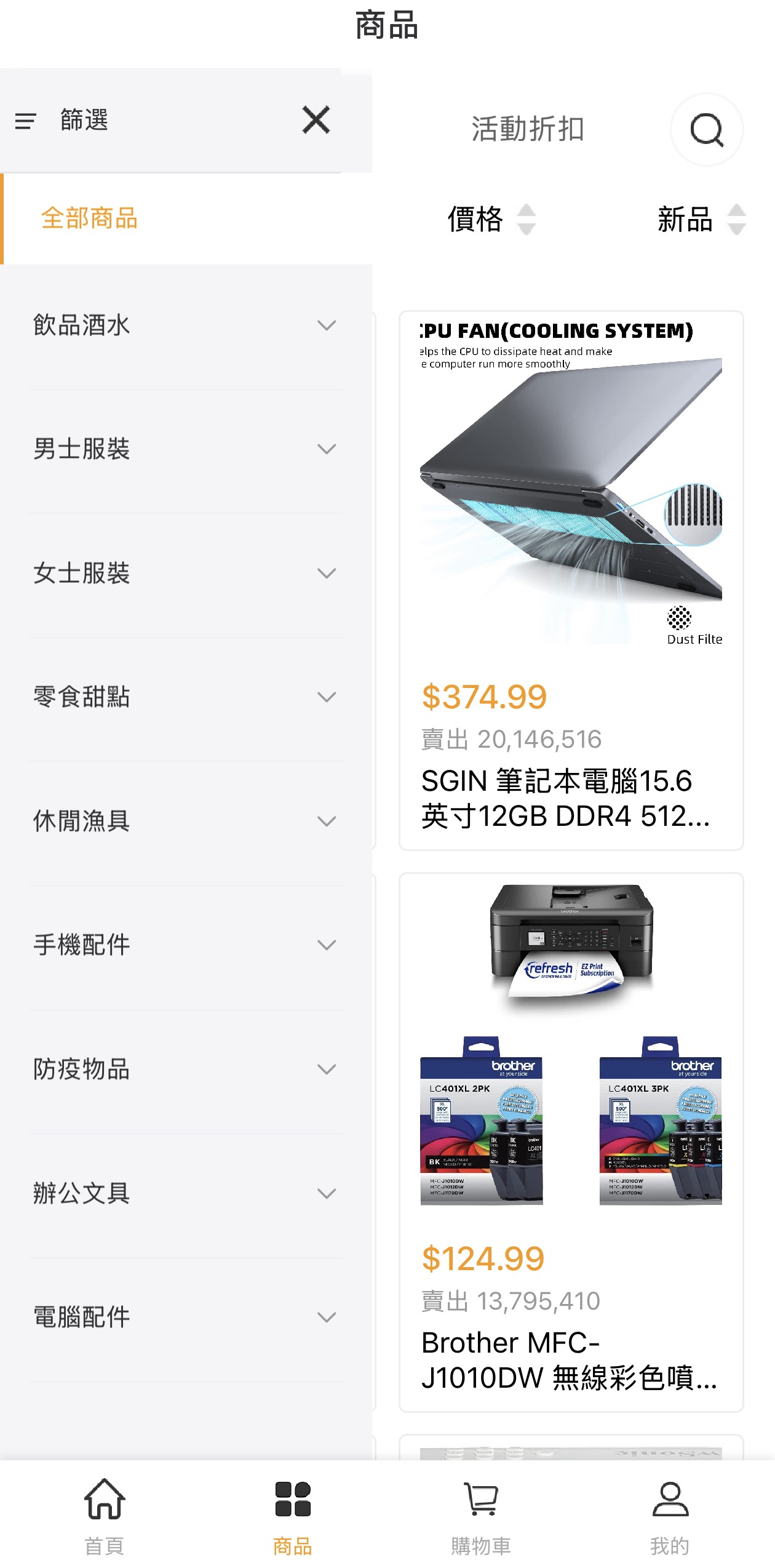This screenshot has height=1568, width=775.
Task: Select 全部商品 category
Action: click(90, 218)
